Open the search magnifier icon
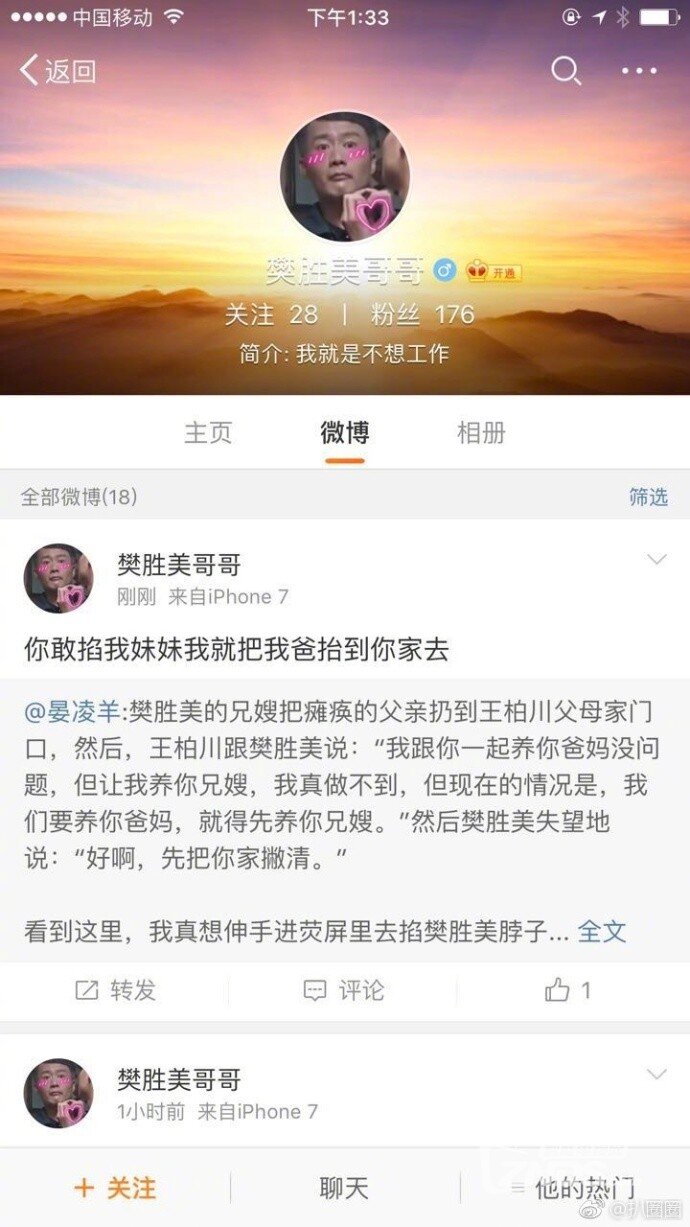 [566, 71]
